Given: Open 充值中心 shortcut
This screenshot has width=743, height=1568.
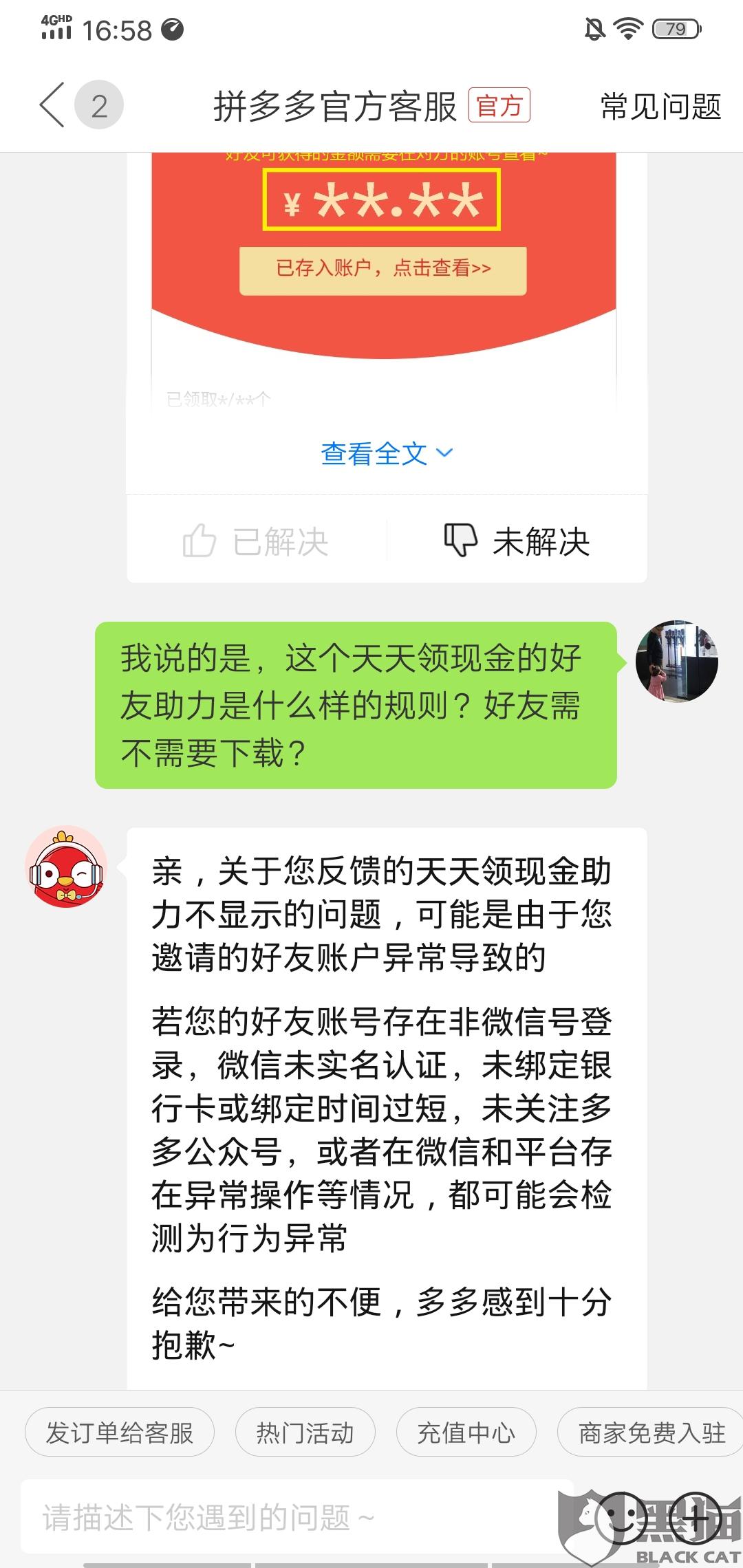Looking at the screenshot, I should pyautogui.click(x=466, y=1433).
